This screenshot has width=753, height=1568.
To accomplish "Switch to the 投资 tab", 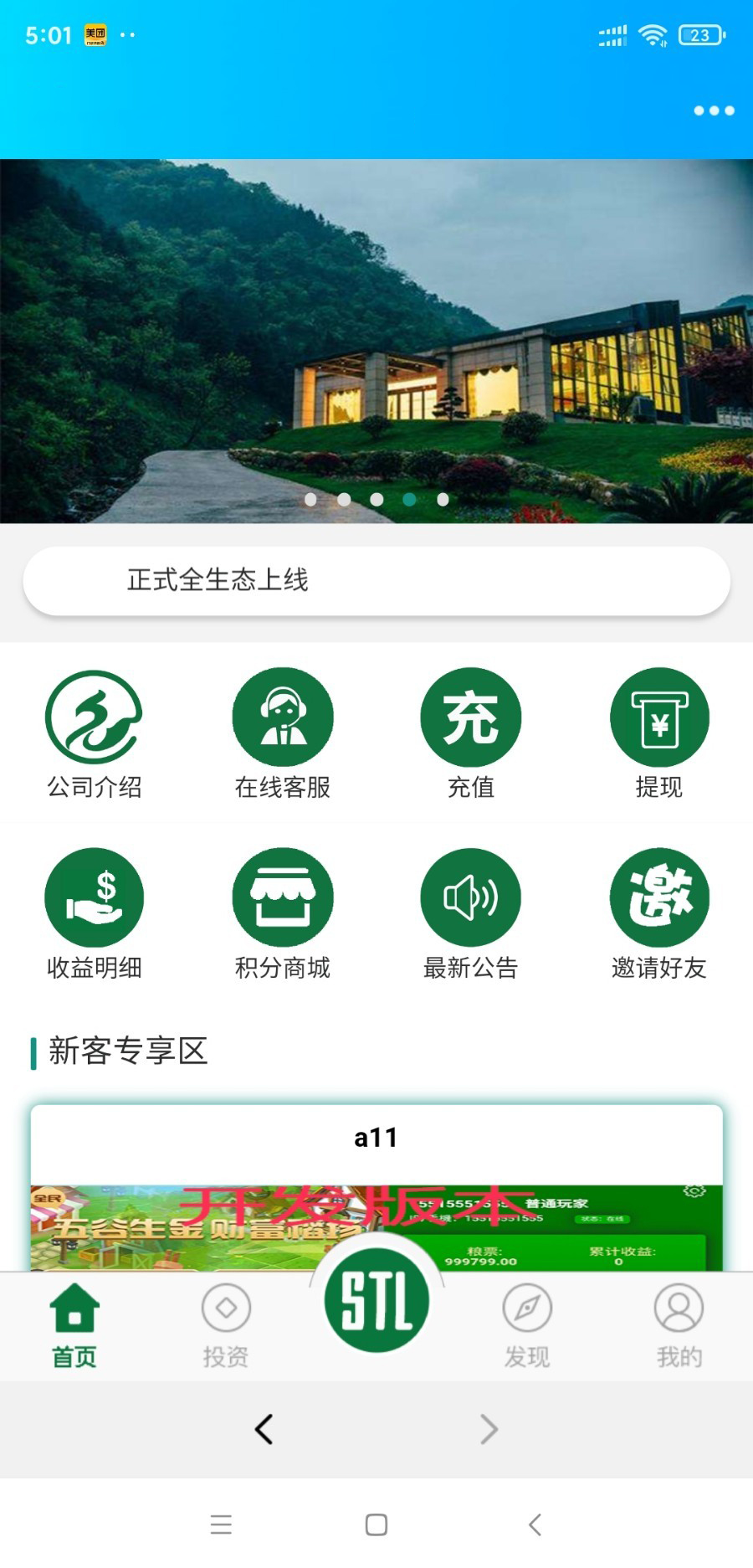I will pyautogui.click(x=226, y=1325).
